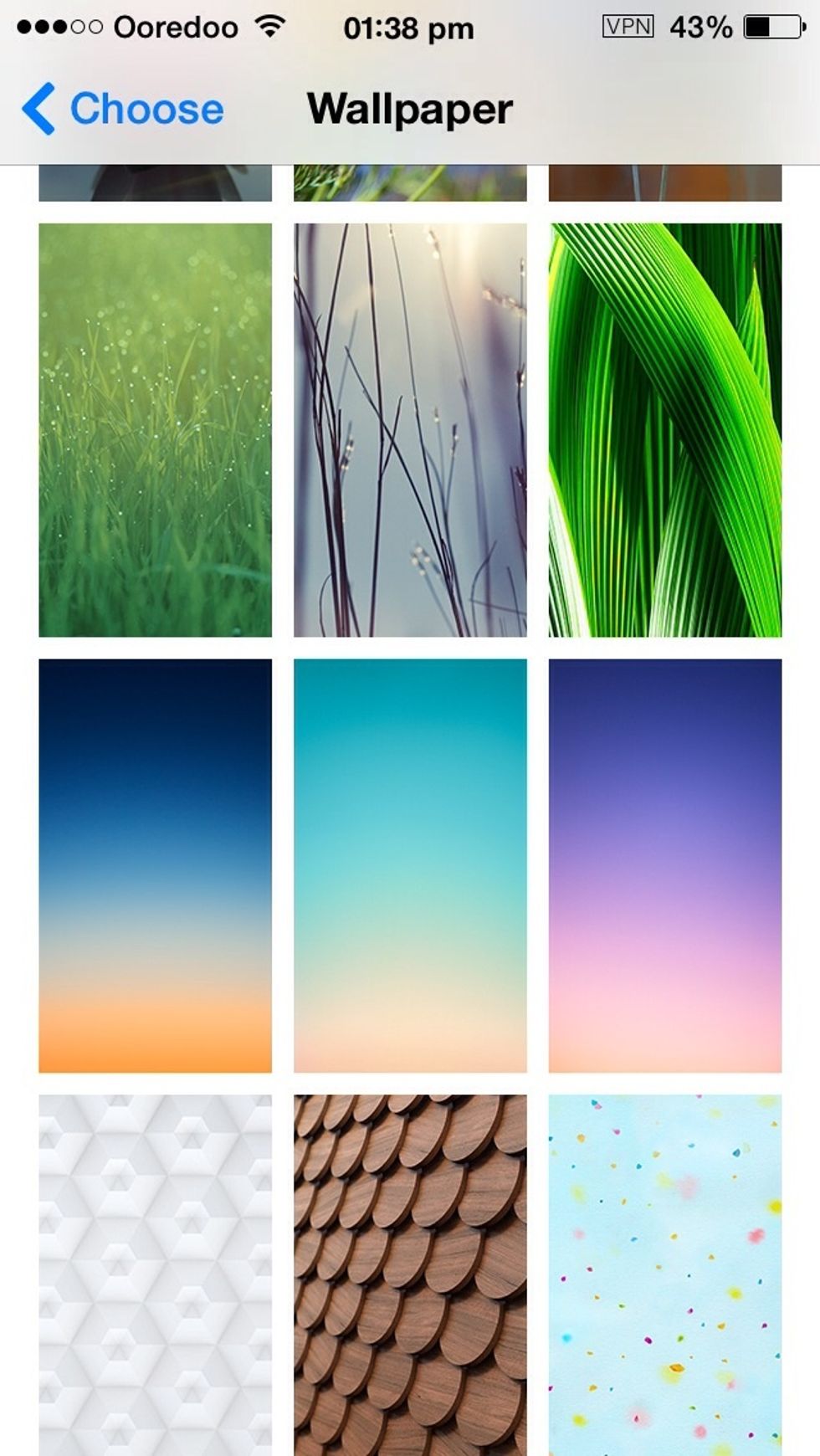Image resolution: width=820 pixels, height=1456 pixels.
Task: Open the wooden scales wallpaper
Action: [x=410, y=1274]
